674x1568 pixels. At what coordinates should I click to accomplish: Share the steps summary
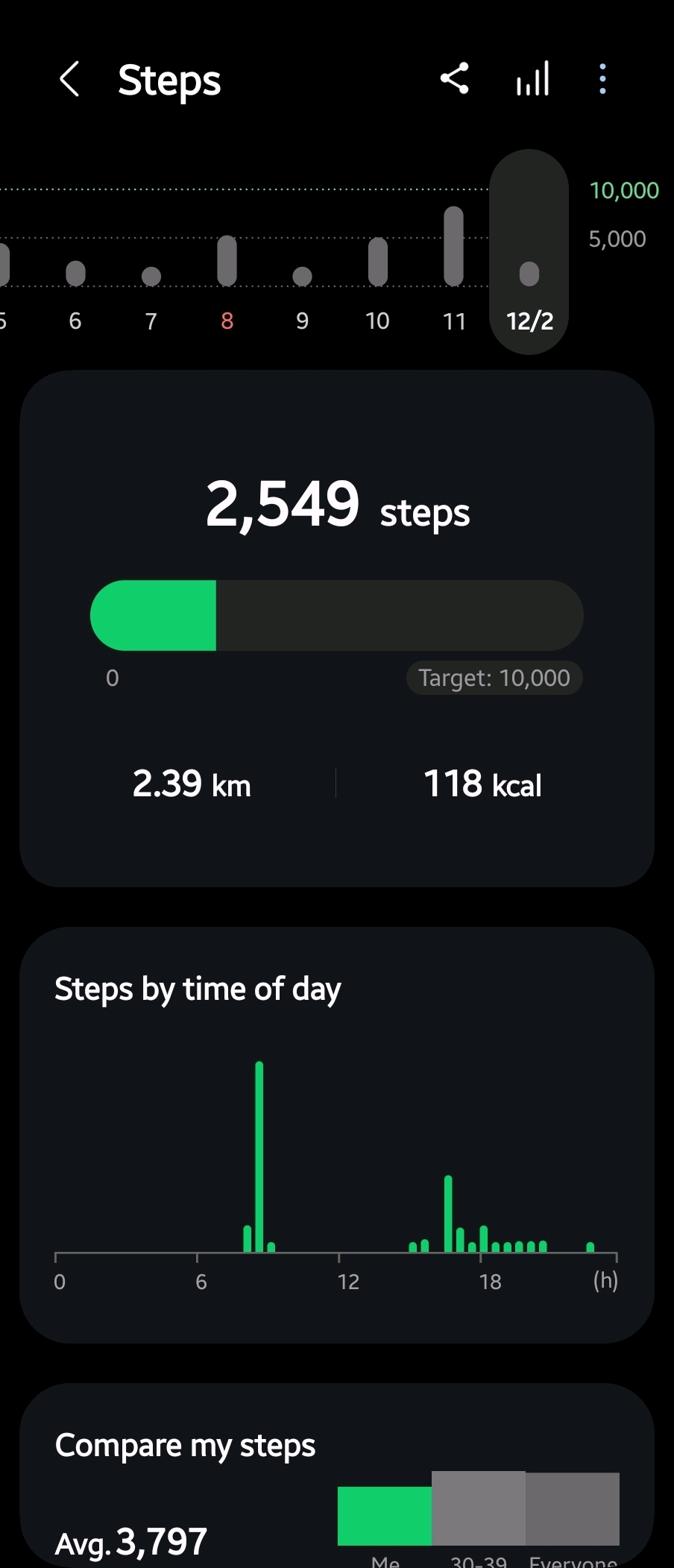pyautogui.click(x=454, y=78)
